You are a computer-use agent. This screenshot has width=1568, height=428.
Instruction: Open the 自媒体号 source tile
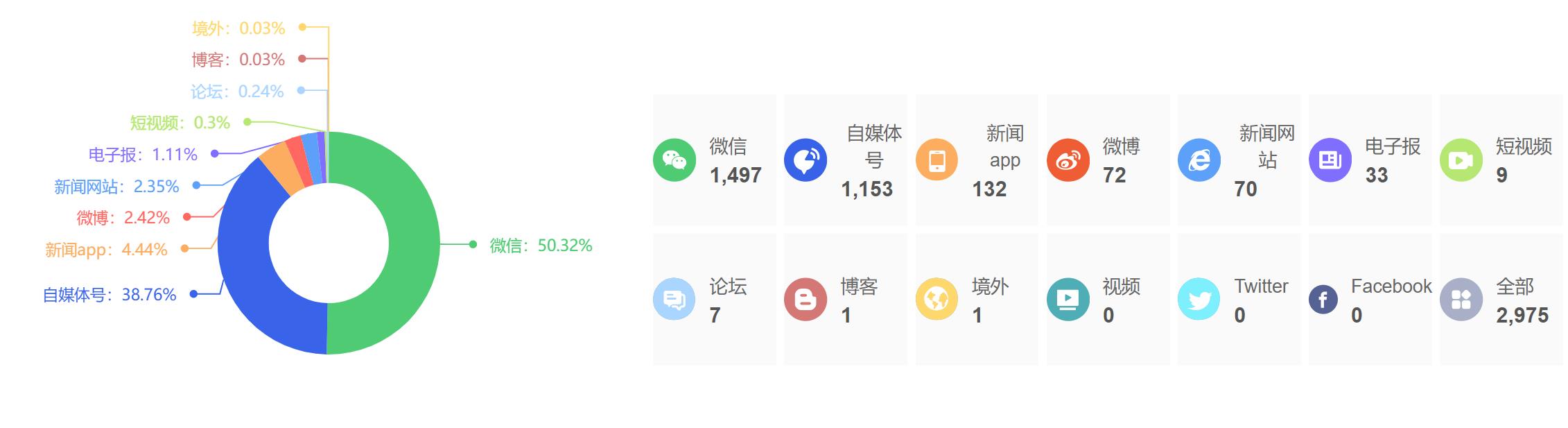[845, 160]
